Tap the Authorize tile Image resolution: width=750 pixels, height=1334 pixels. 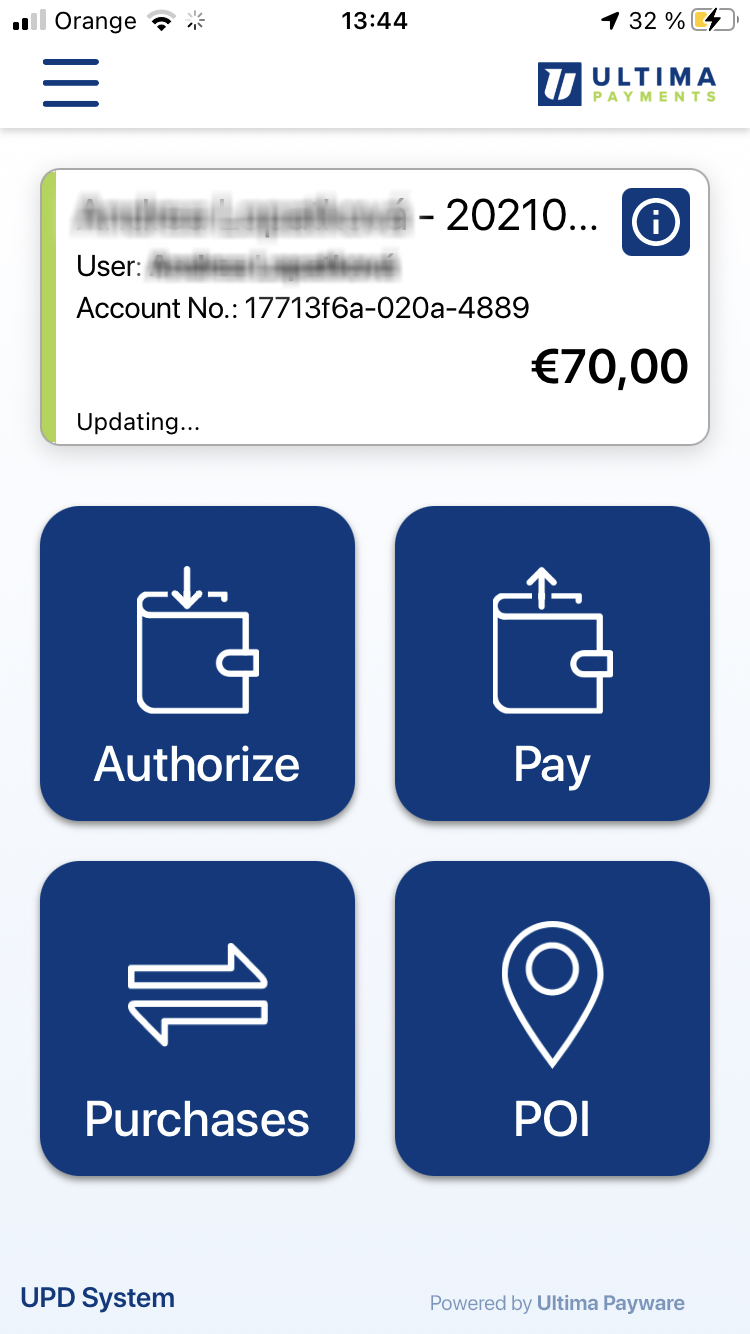197,663
